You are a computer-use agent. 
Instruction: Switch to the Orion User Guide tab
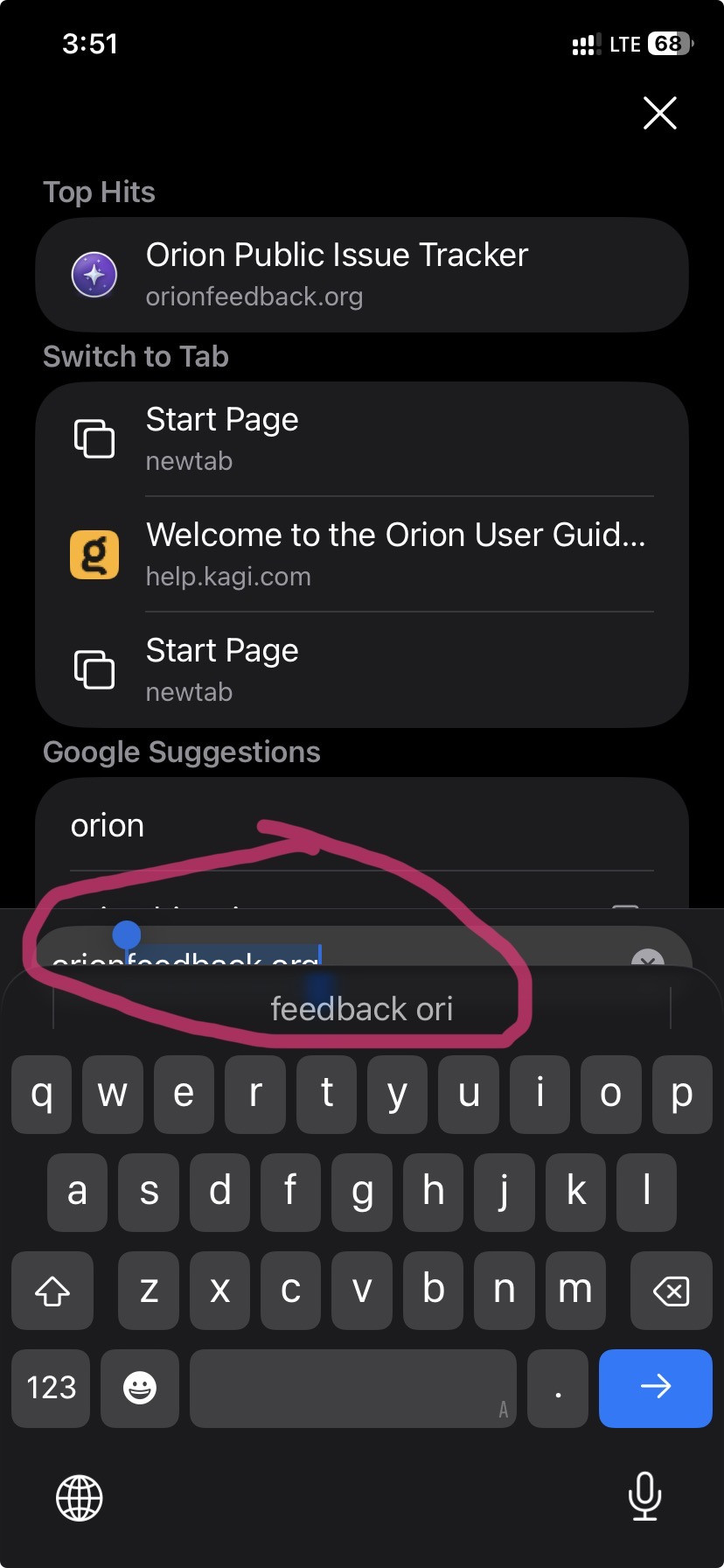[362, 555]
